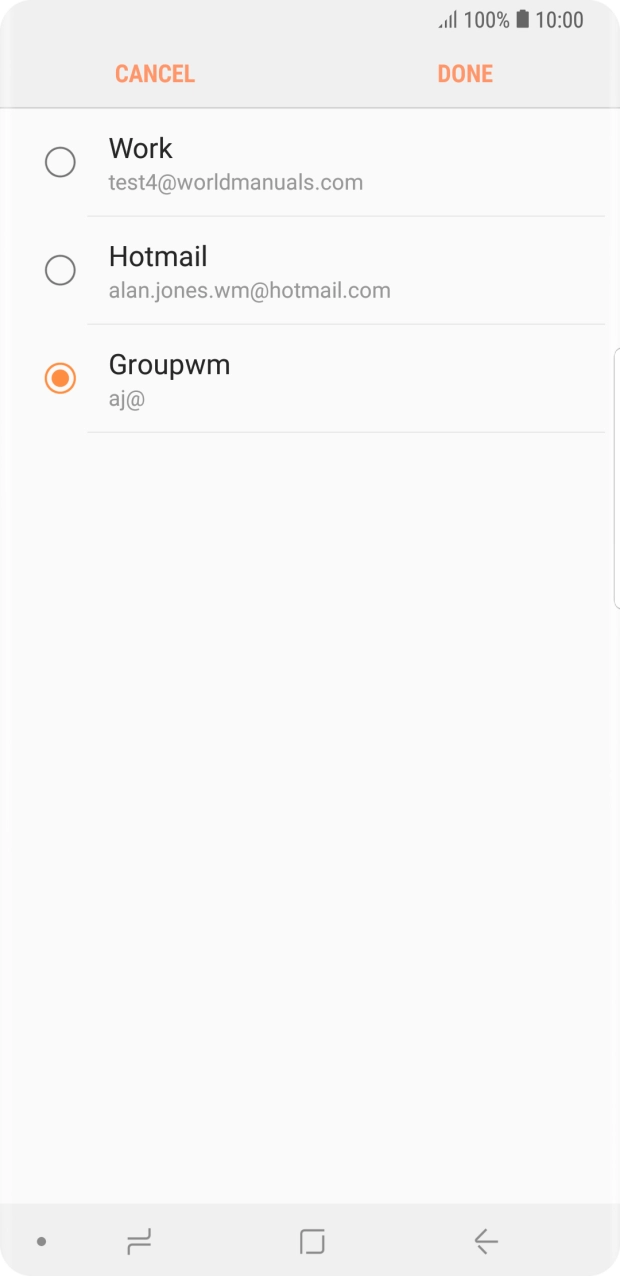Select the Work account radio button

click(60, 162)
